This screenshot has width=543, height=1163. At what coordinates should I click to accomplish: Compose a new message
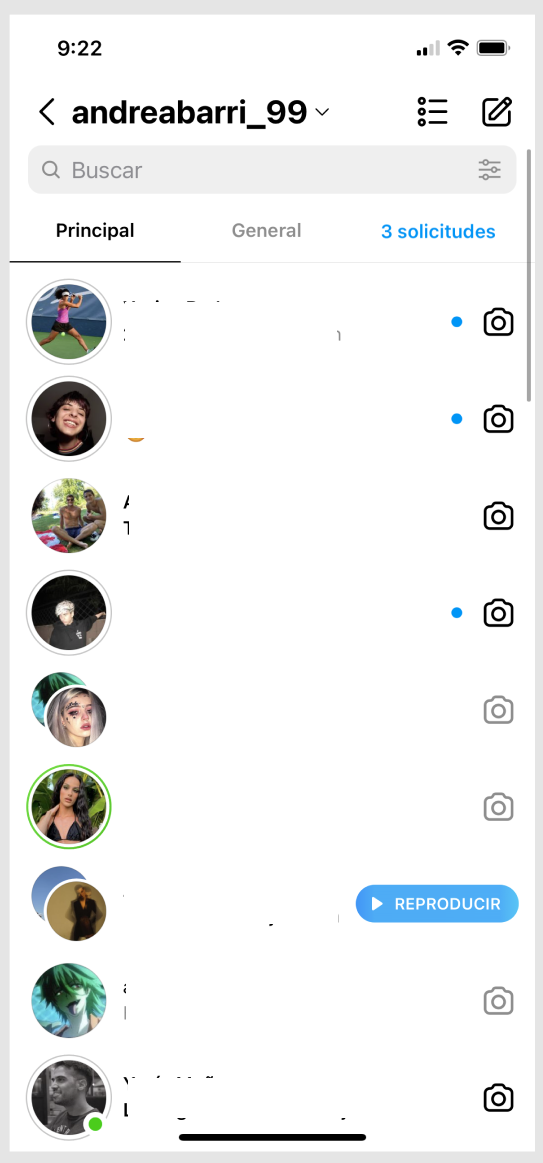point(497,112)
